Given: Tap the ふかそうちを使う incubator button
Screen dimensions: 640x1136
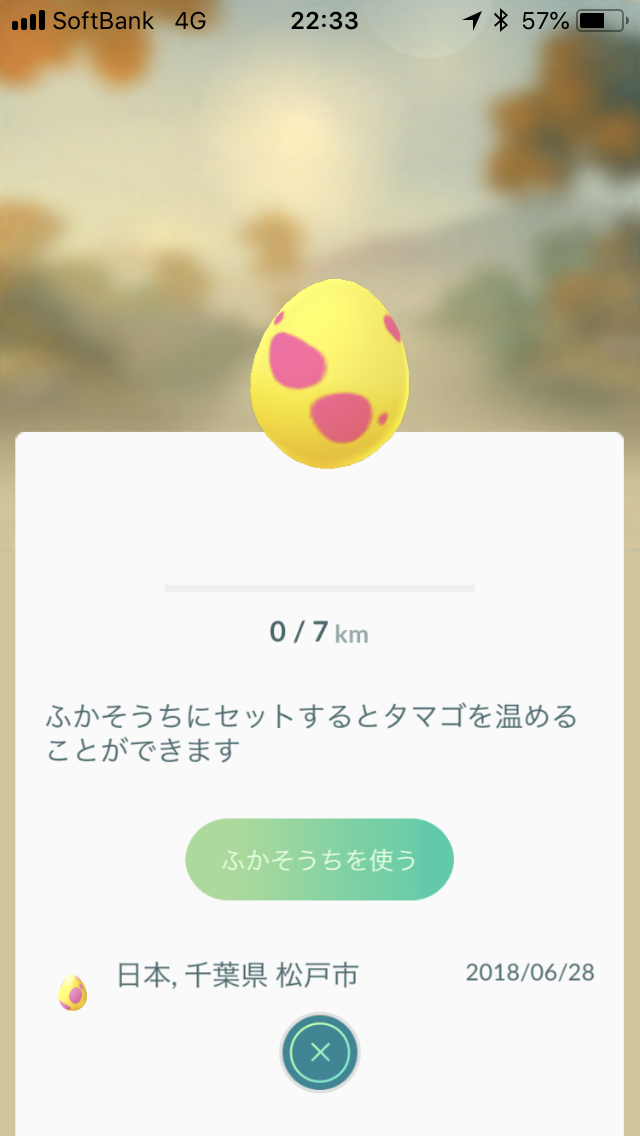Looking at the screenshot, I should coord(320,859).
